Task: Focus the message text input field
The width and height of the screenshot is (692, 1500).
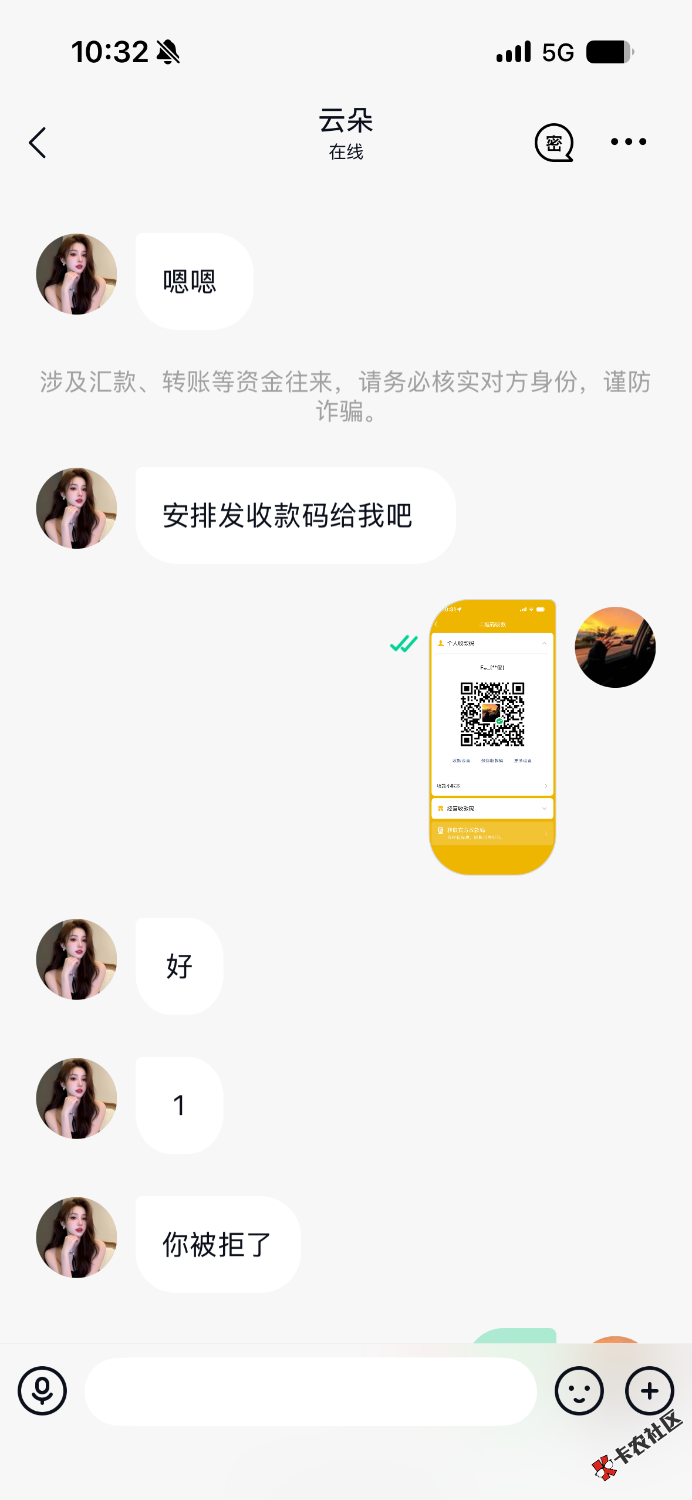Action: 311,1391
